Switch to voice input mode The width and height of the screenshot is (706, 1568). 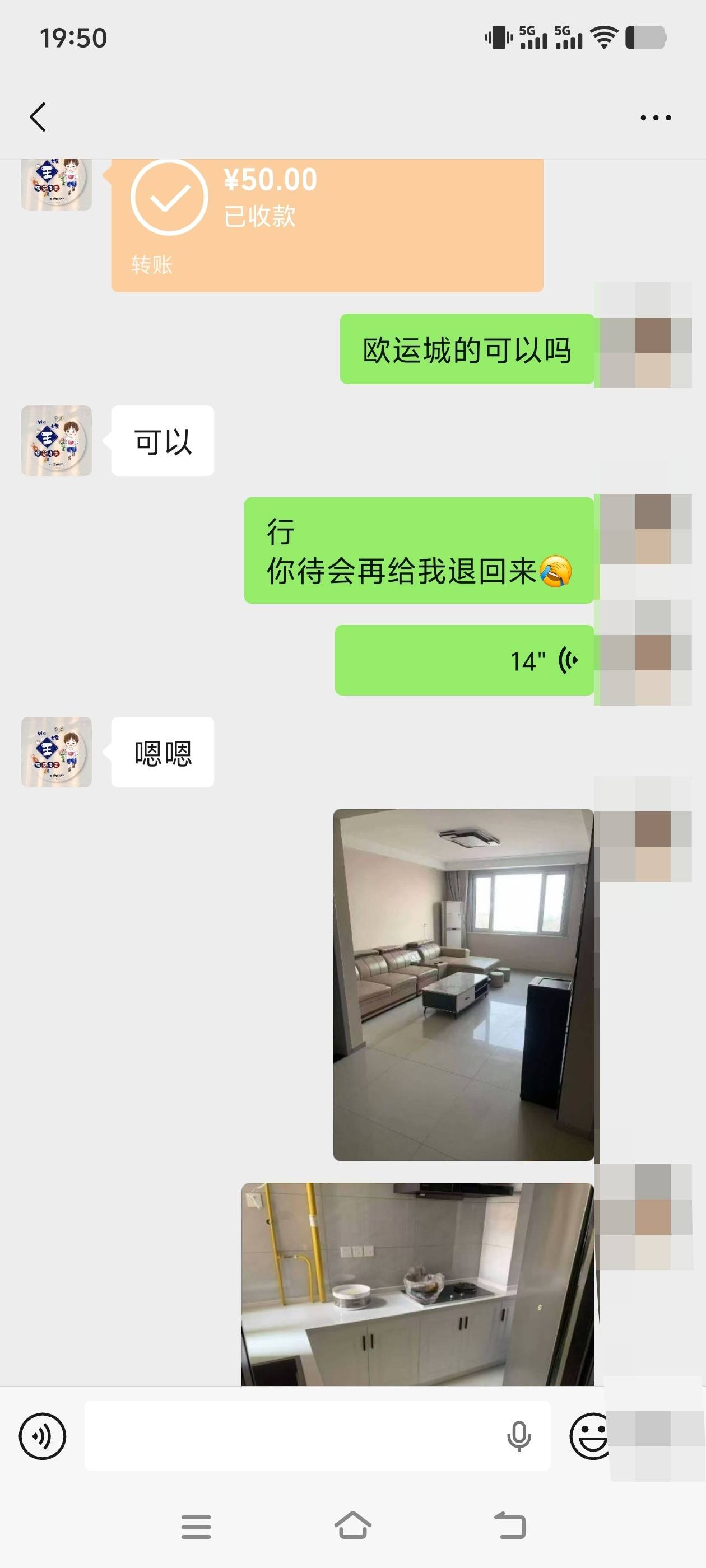42,1436
